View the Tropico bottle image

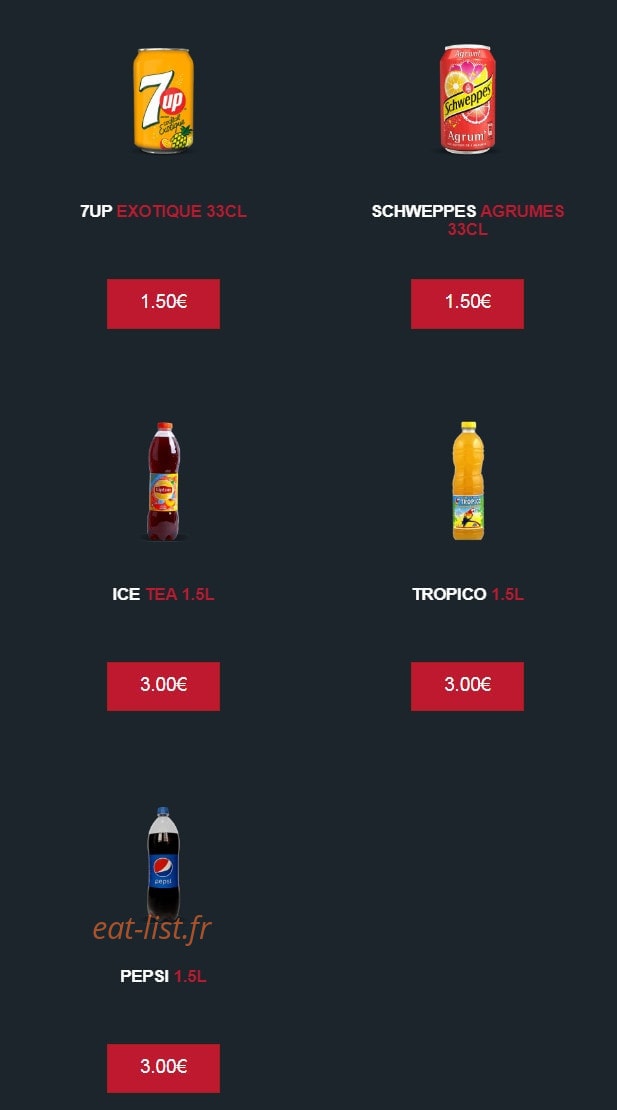pyautogui.click(x=468, y=481)
